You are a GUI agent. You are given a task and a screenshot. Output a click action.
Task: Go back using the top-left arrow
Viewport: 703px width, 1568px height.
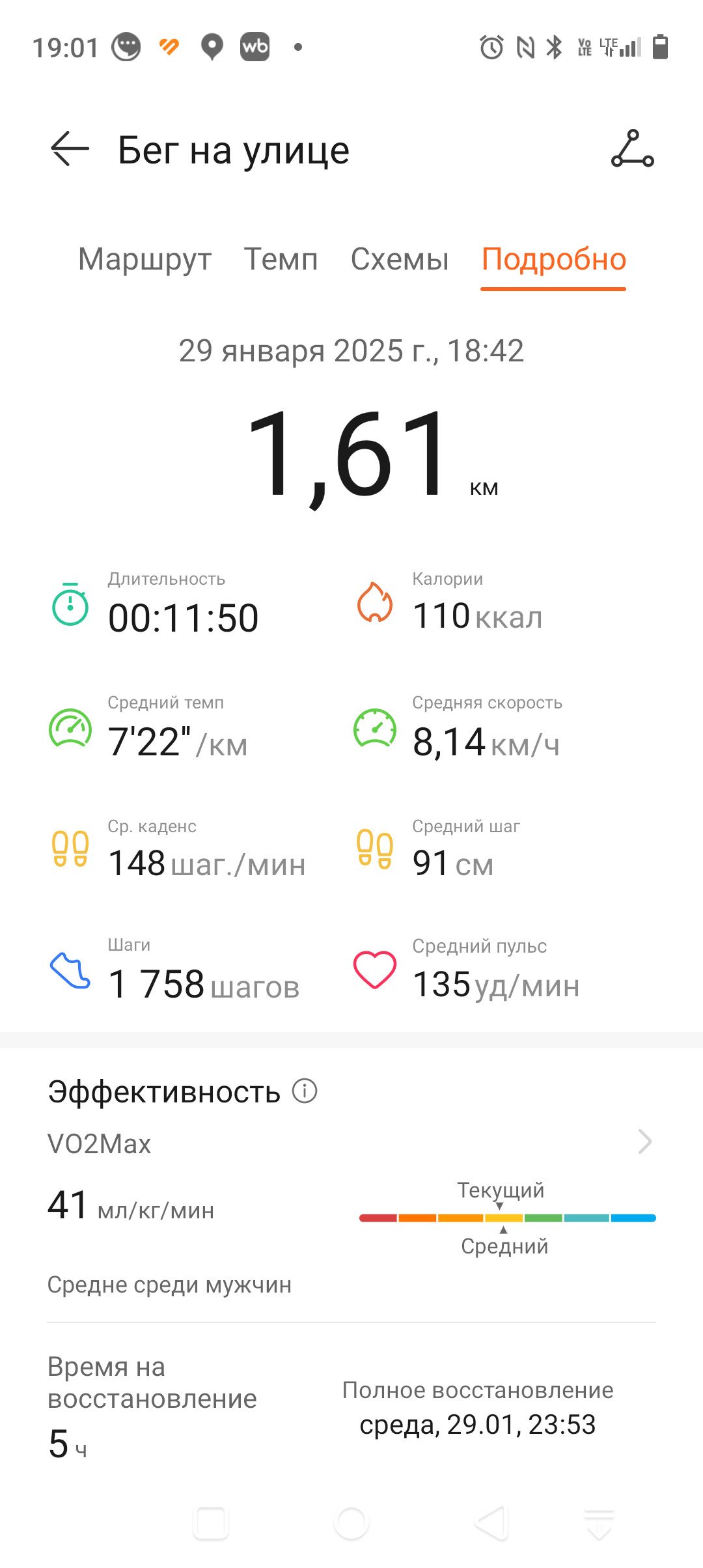click(70, 149)
